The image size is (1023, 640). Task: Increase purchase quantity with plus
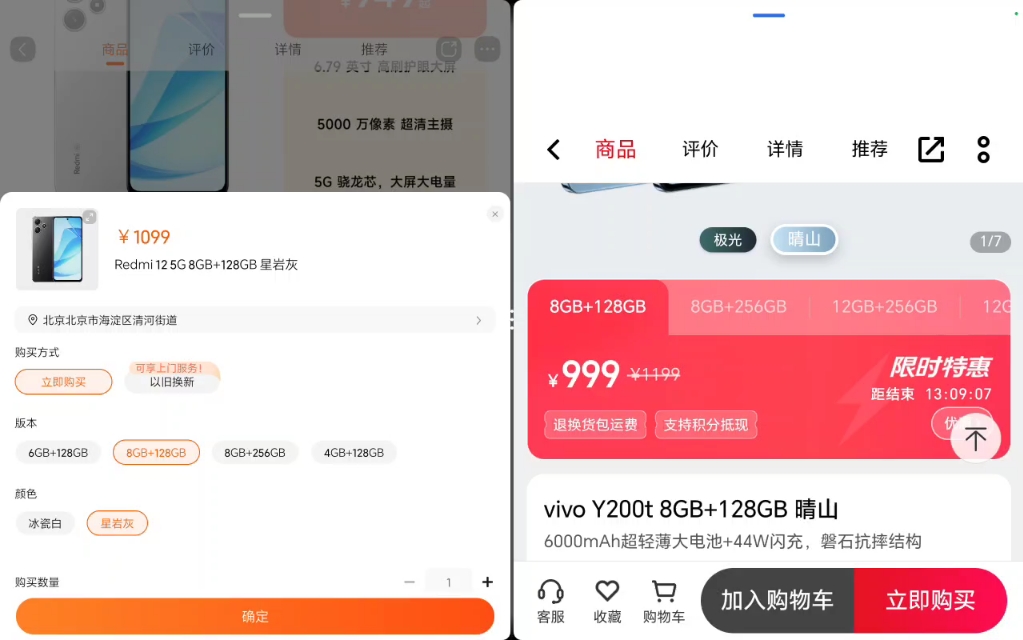pos(487,582)
